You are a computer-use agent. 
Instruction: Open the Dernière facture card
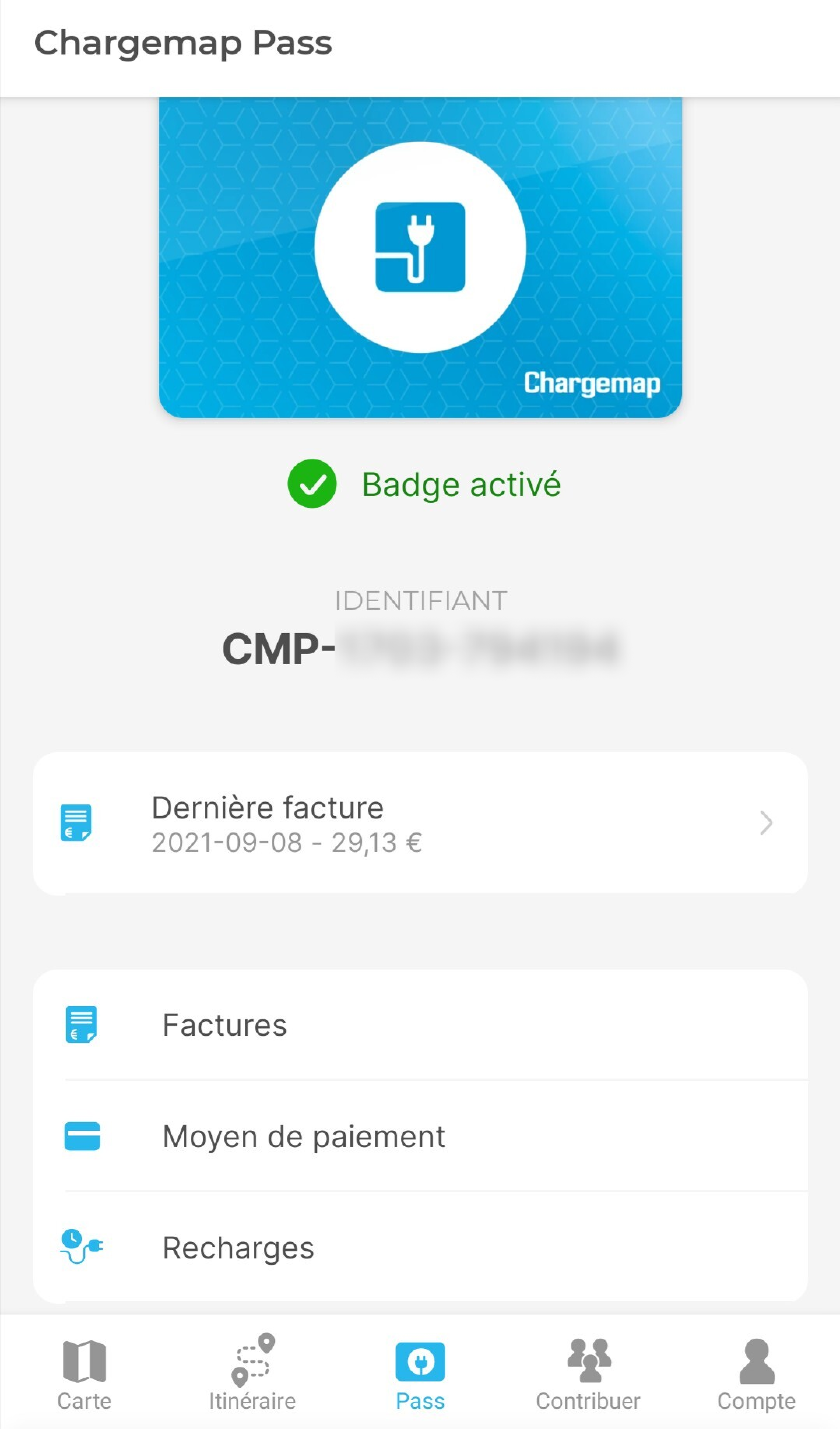(x=420, y=823)
